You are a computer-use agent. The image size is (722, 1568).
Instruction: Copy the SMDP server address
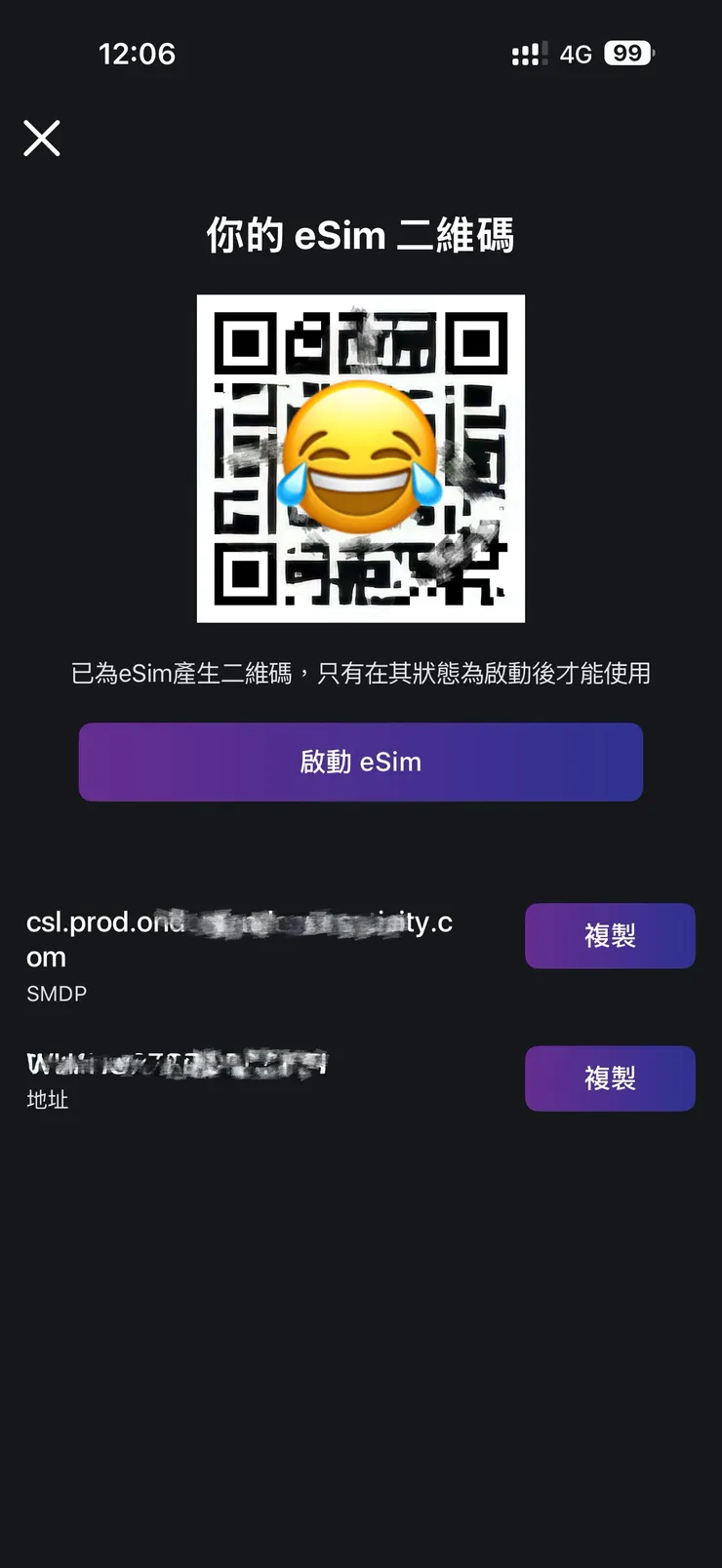610,935
